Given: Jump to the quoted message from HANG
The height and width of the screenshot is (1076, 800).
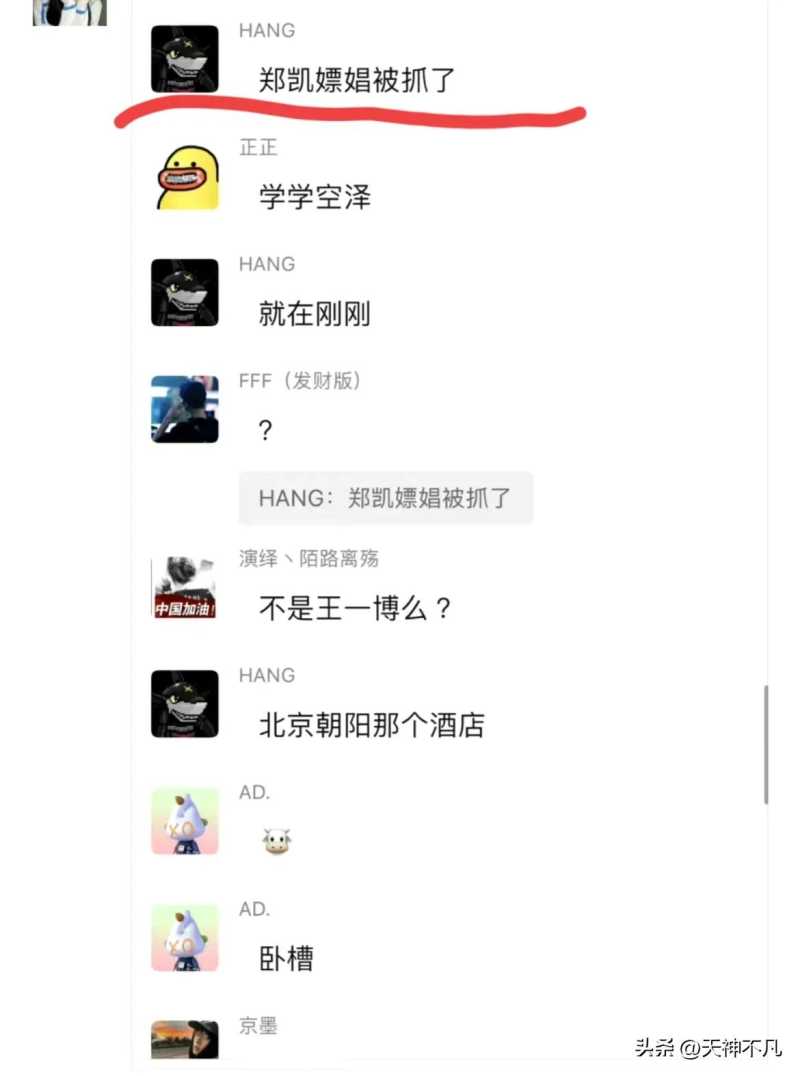Looking at the screenshot, I should point(386,498).
